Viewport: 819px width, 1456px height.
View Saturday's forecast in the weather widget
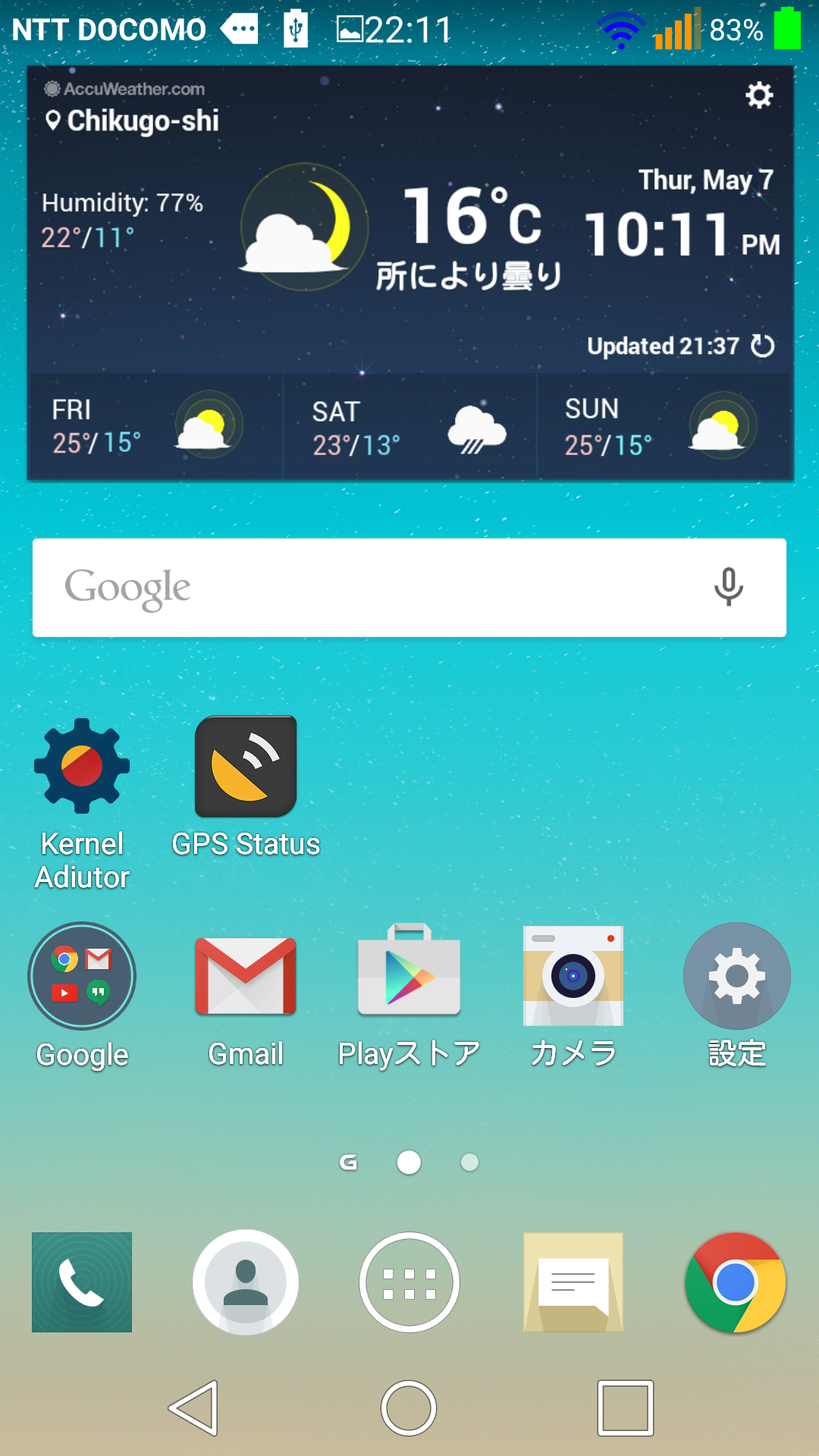coord(409,428)
